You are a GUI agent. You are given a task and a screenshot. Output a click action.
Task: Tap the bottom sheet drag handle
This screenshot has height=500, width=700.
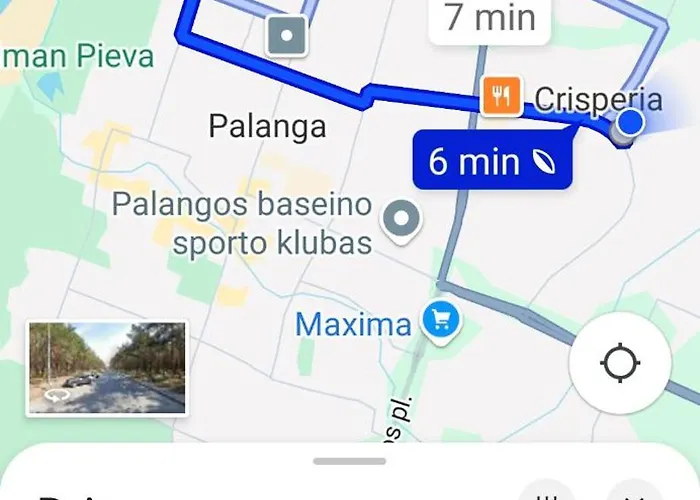349,461
